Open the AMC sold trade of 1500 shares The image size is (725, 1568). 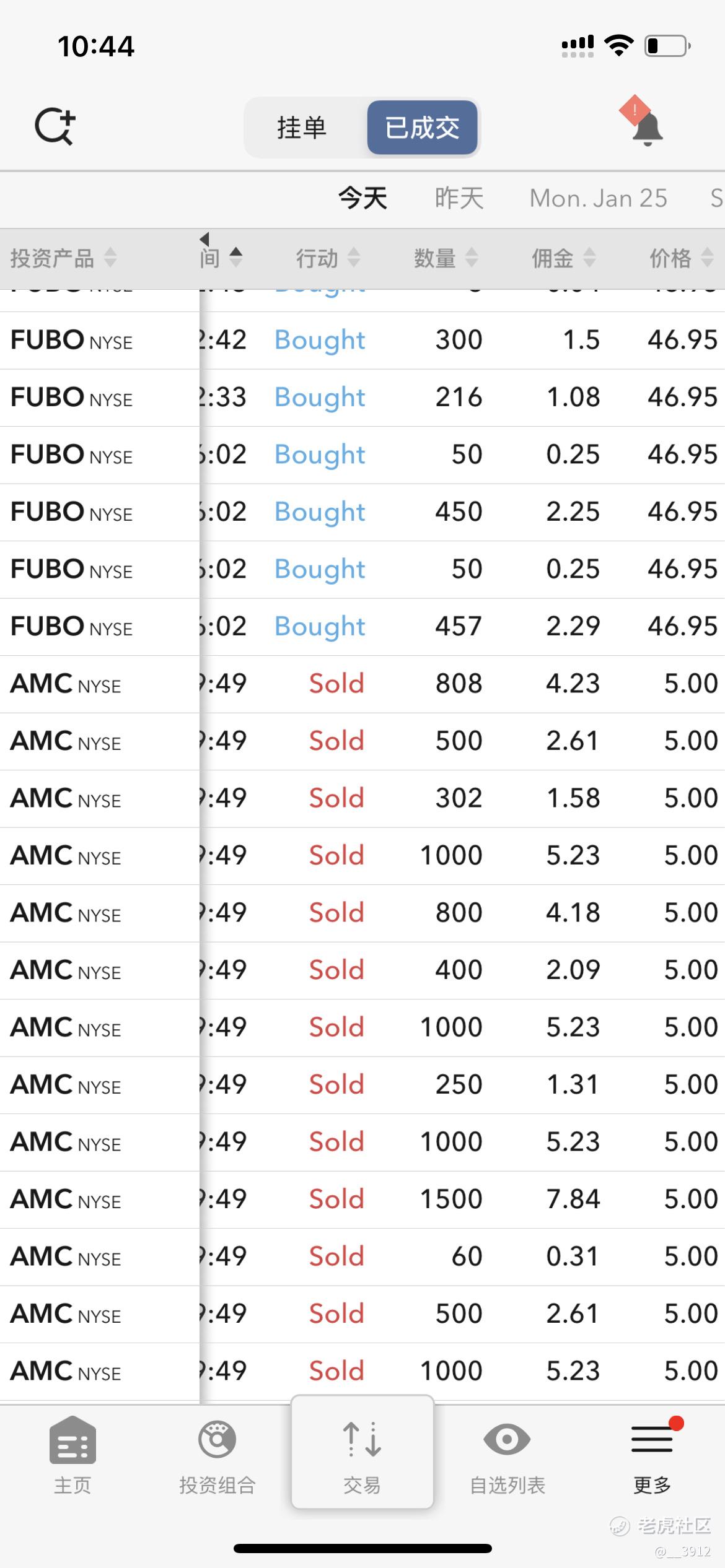pyautogui.click(x=362, y=1200)
